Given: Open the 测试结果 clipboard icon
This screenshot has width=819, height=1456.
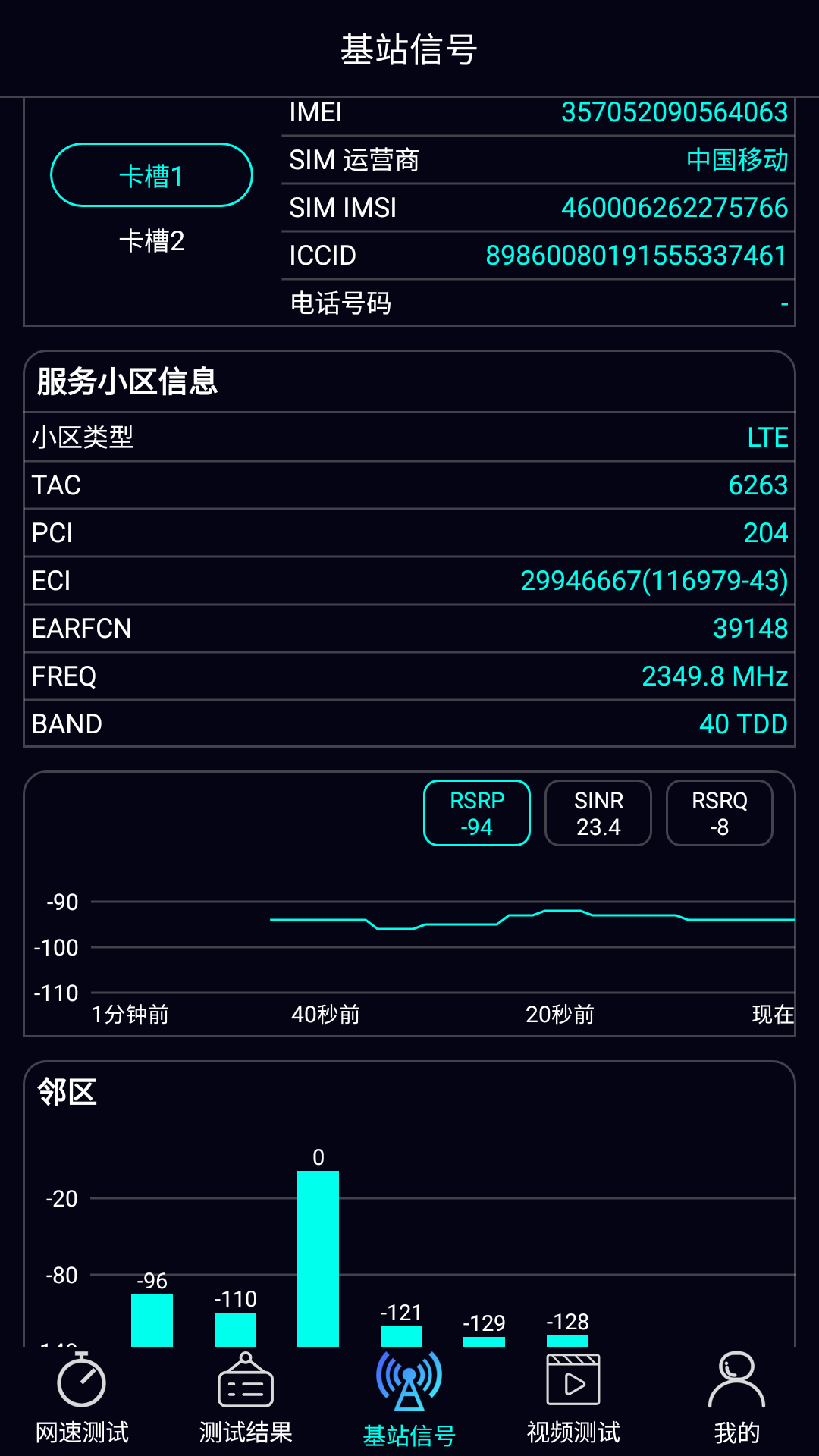Looking at the screenshot, I should click(245, 1382).
